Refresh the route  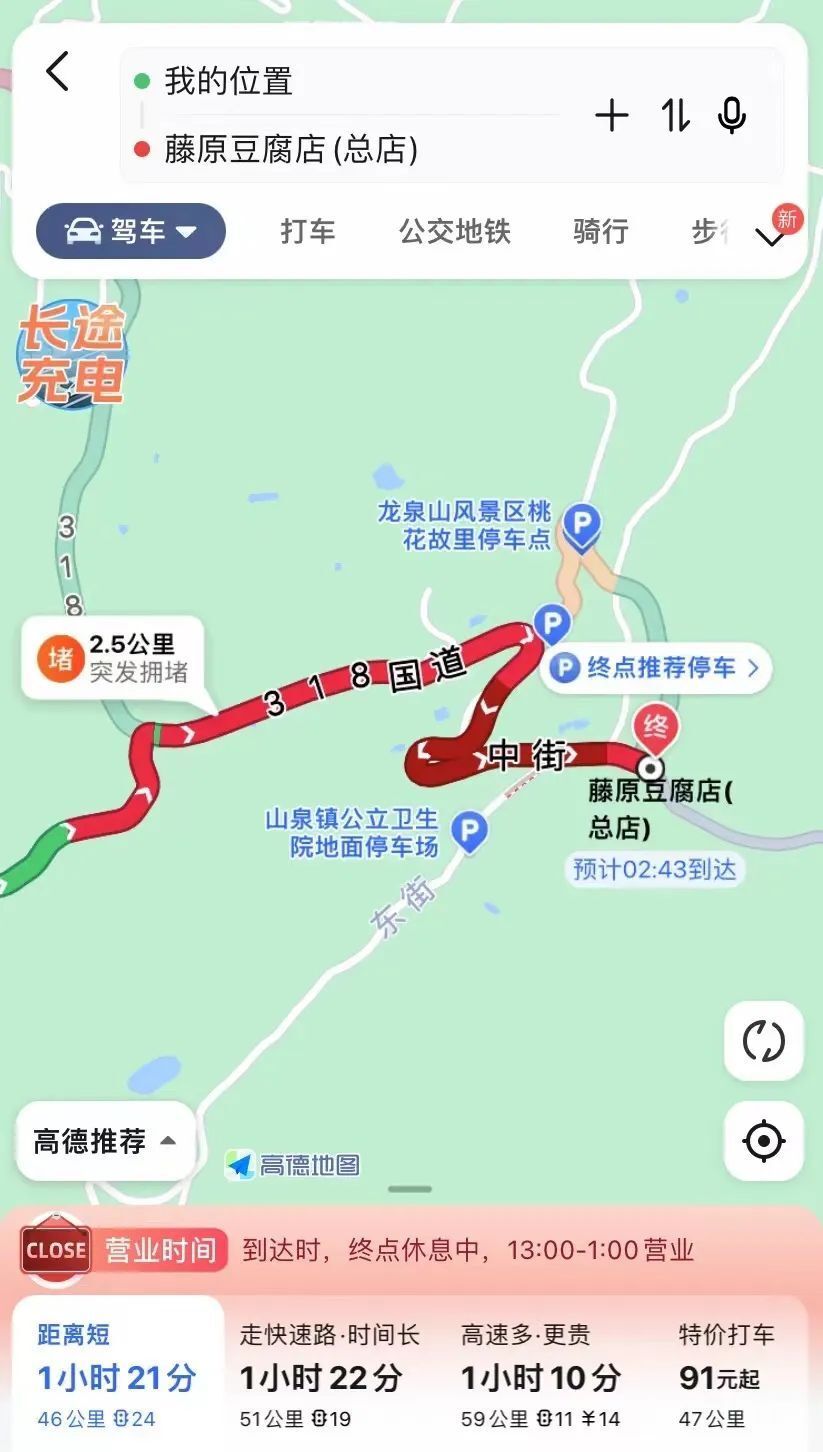[763, 1041]
